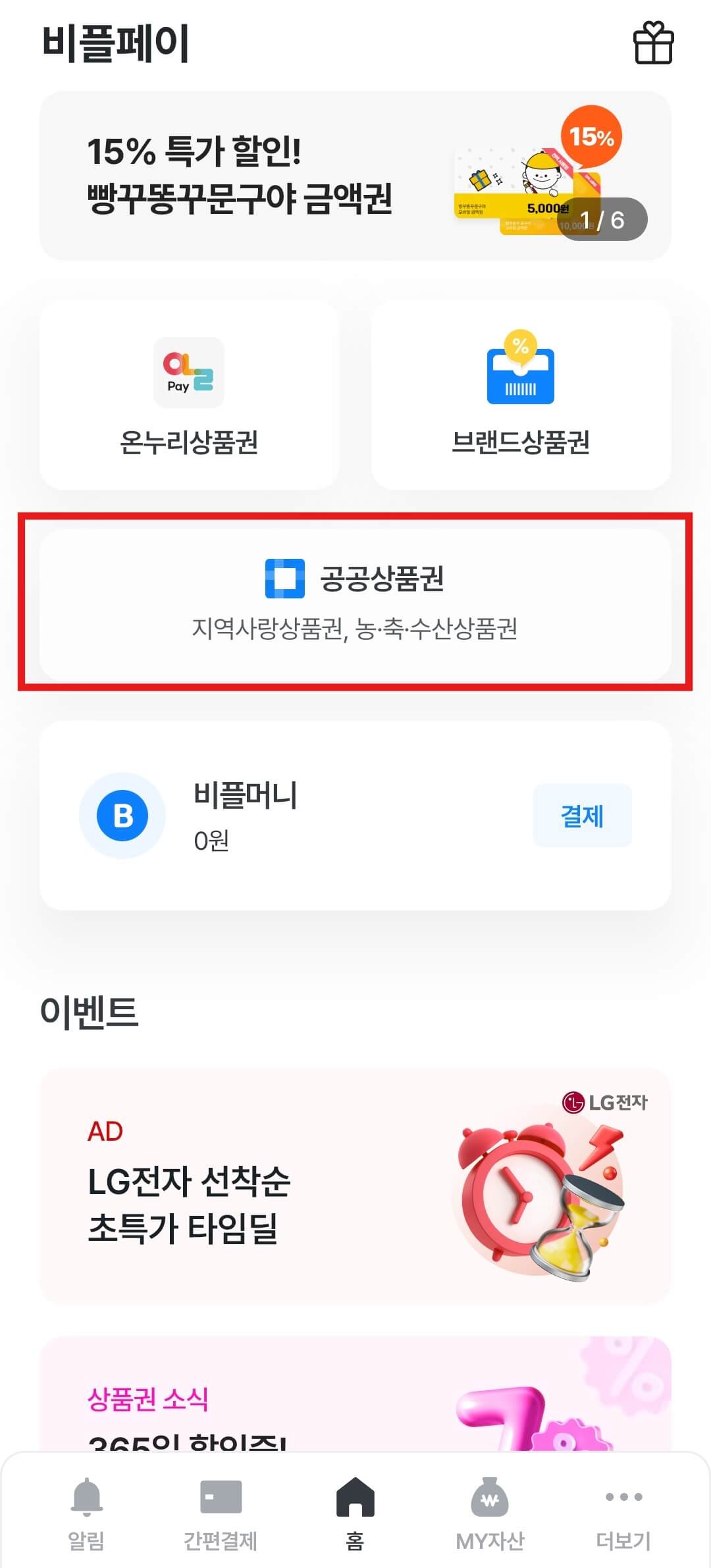Viewport: 711px width, 1568px height.
Task: Open the 15% 특가 할인 promotional banner
Action: click(x=355, y=174)
